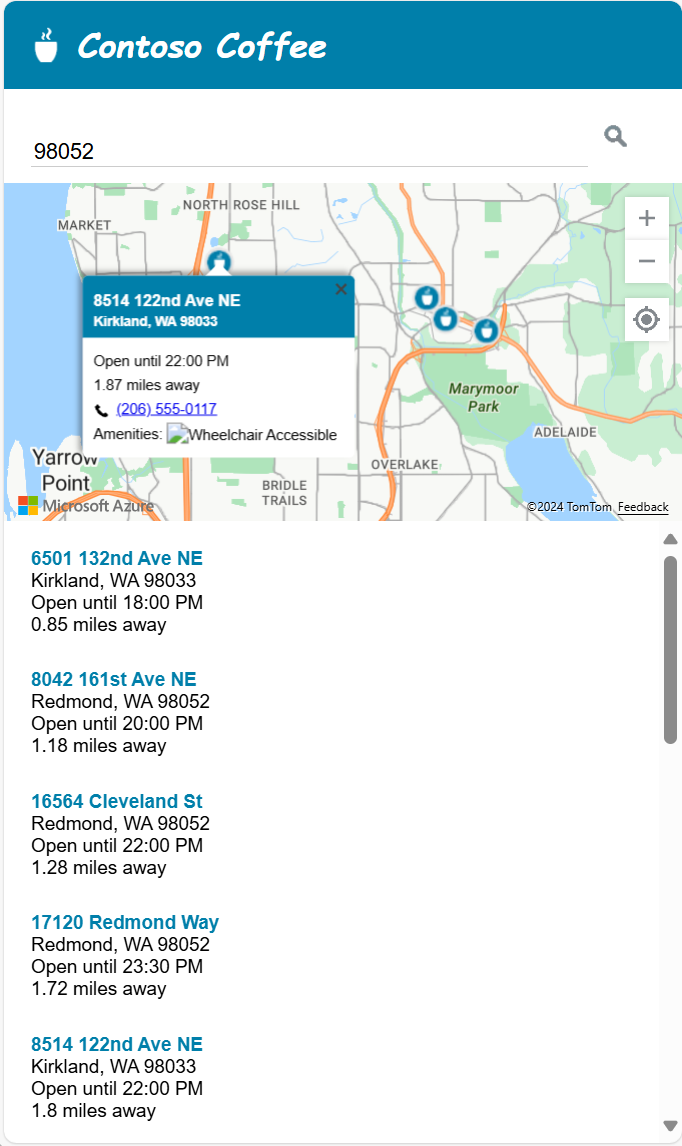This screenshot has width=682, height=1146.
Task: View 17120 Redmond Way store
Action: [125, 922]
